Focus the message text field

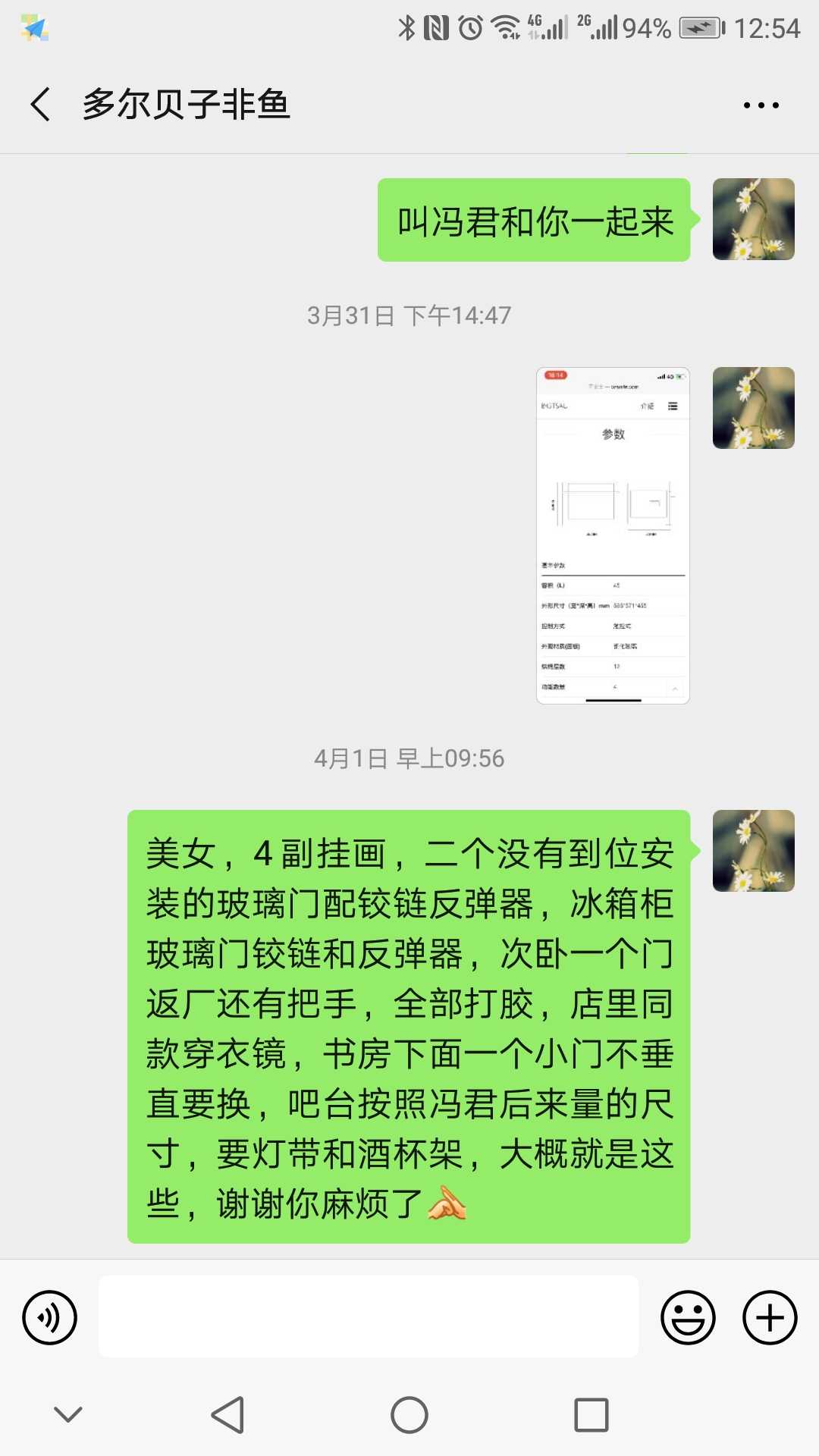click(x=369, y=1316)
